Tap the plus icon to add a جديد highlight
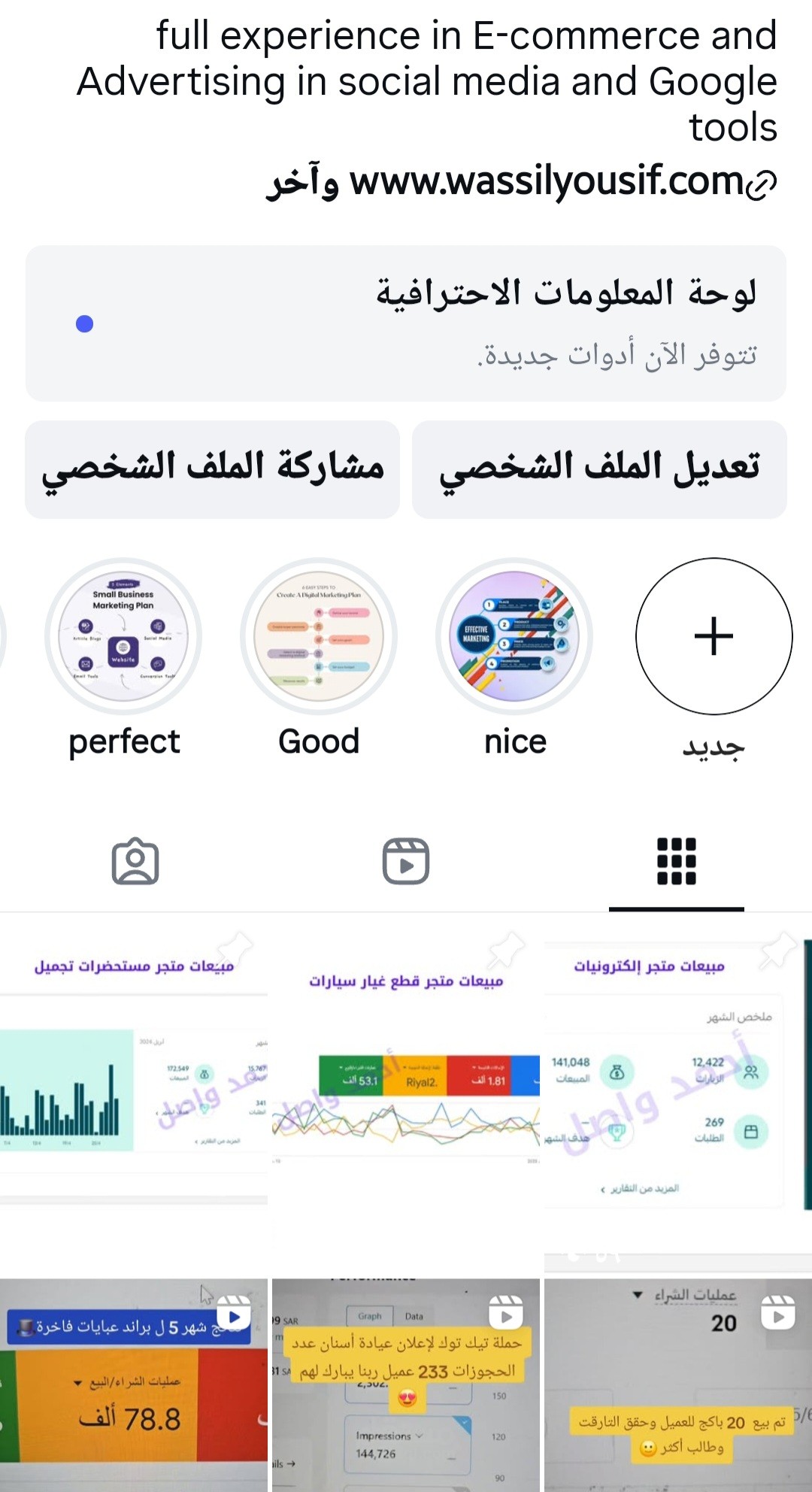The image size is (812, 1492). (x=714, y=635)
